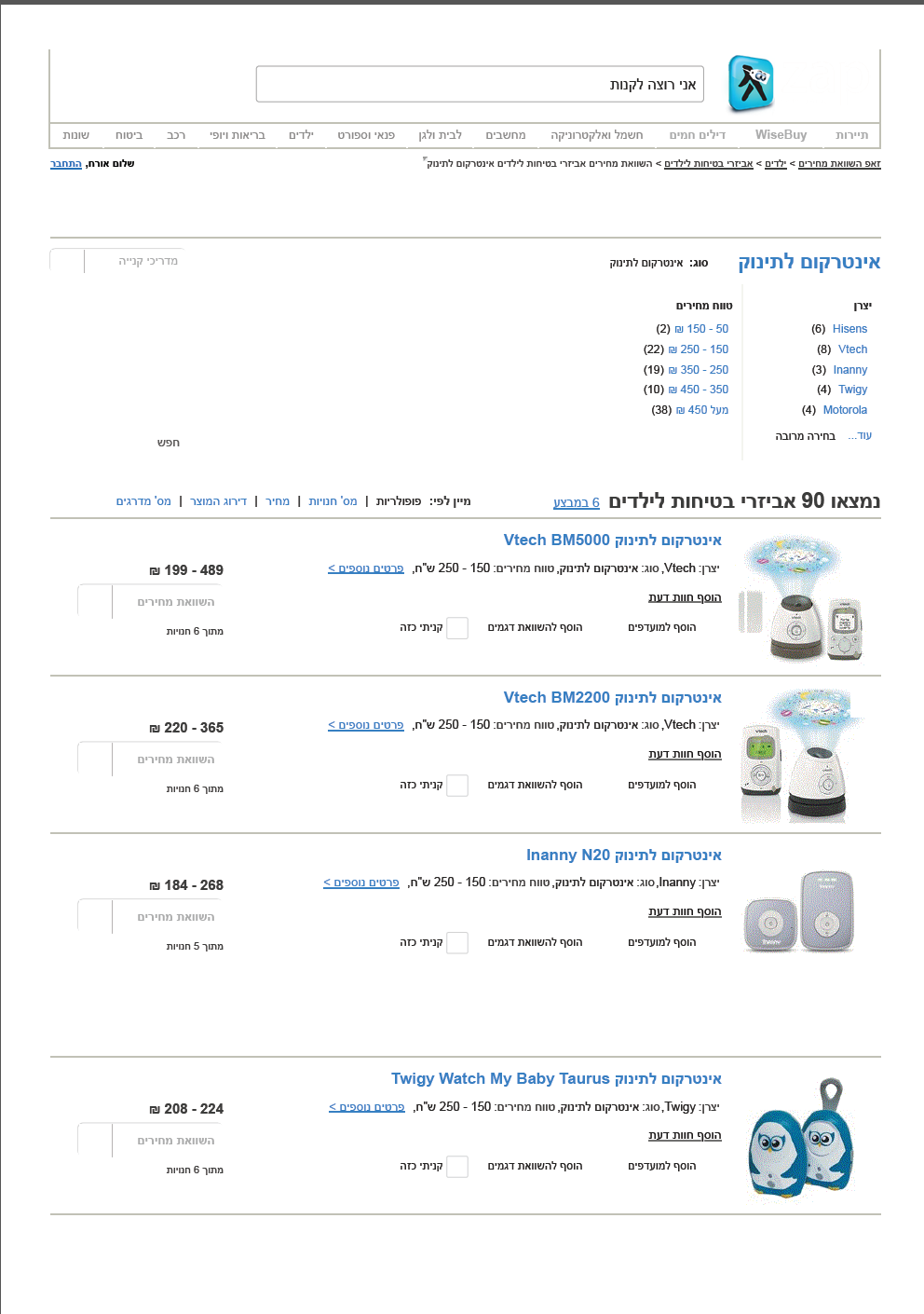924x1314 pixels.
Task: Open the Vtech BM5000 product title
Action: [612, 541]
